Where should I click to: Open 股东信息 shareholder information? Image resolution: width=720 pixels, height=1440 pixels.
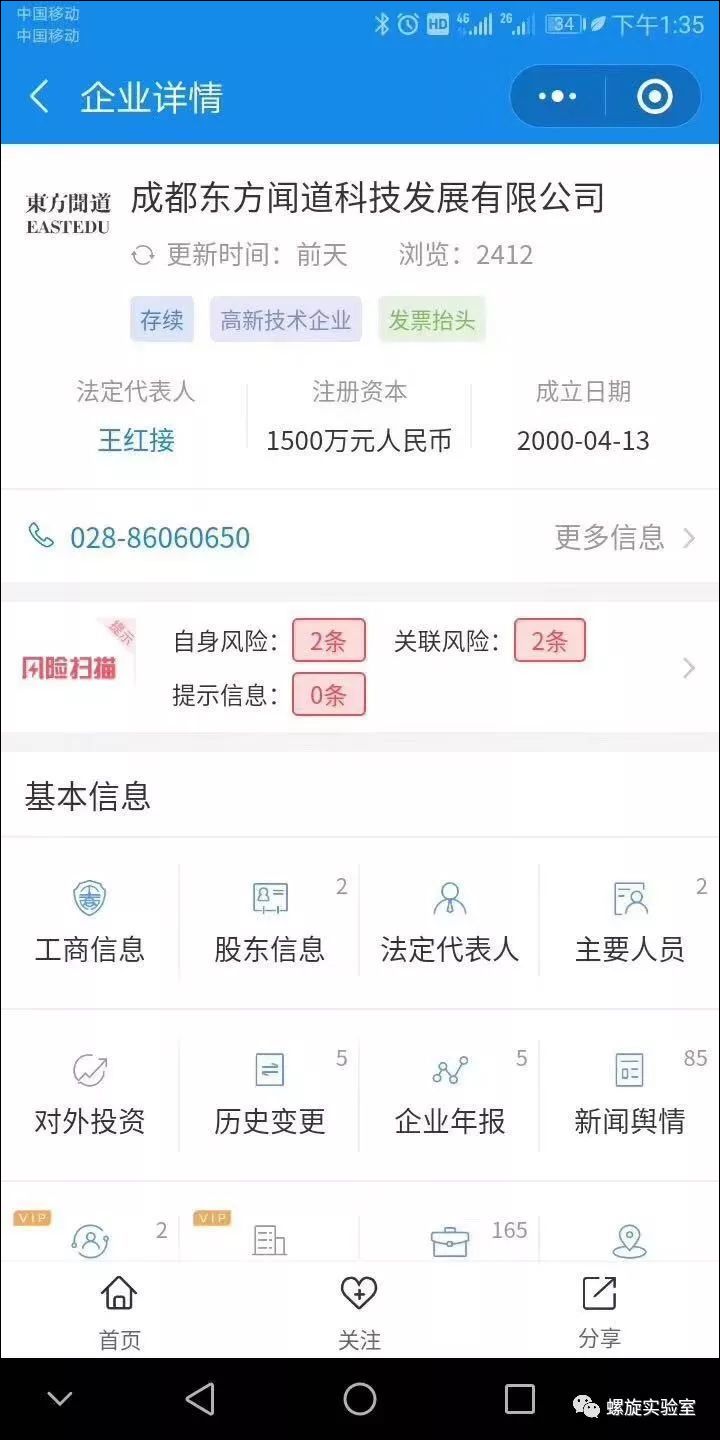[x=270, y=918]
